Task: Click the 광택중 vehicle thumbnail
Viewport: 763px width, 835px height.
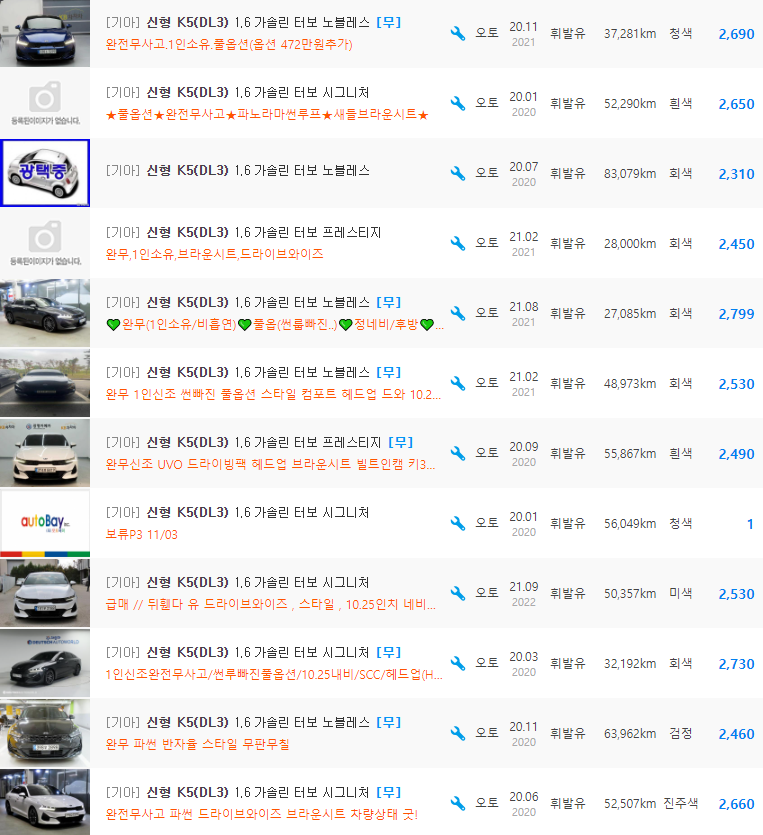Action: click(x=44, y=173)
